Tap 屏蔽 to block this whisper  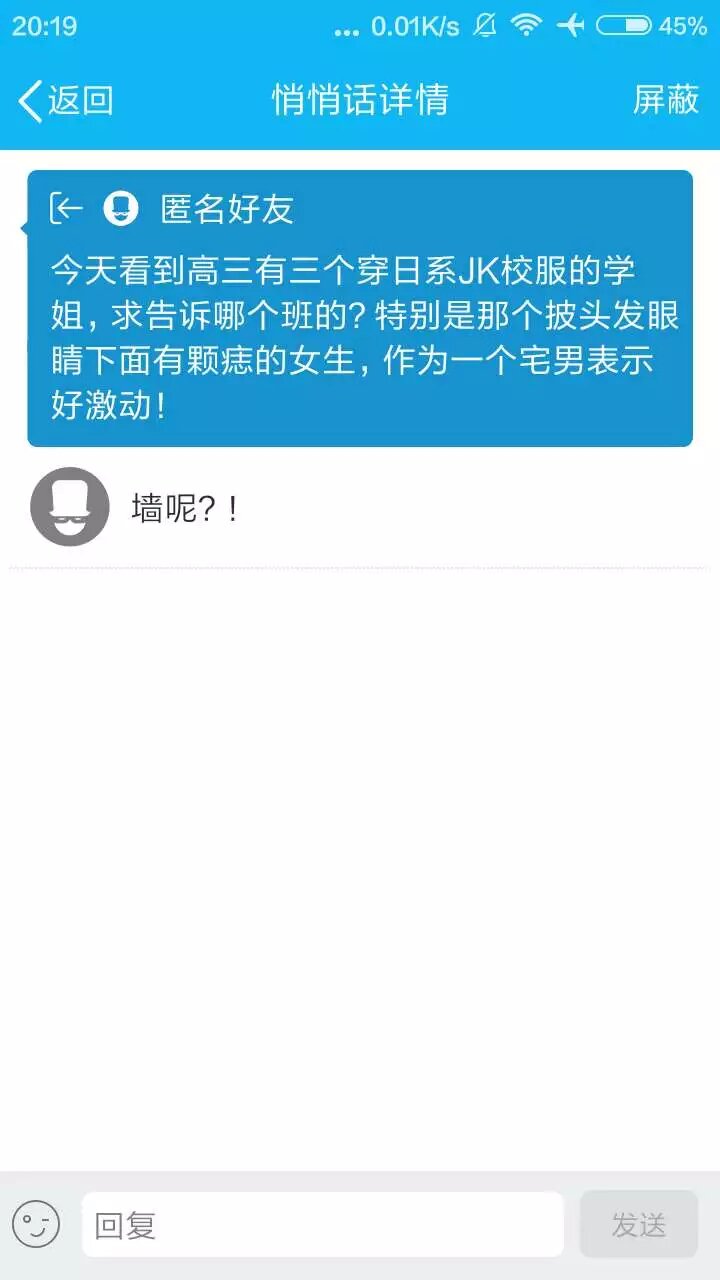tap(666, 100)
